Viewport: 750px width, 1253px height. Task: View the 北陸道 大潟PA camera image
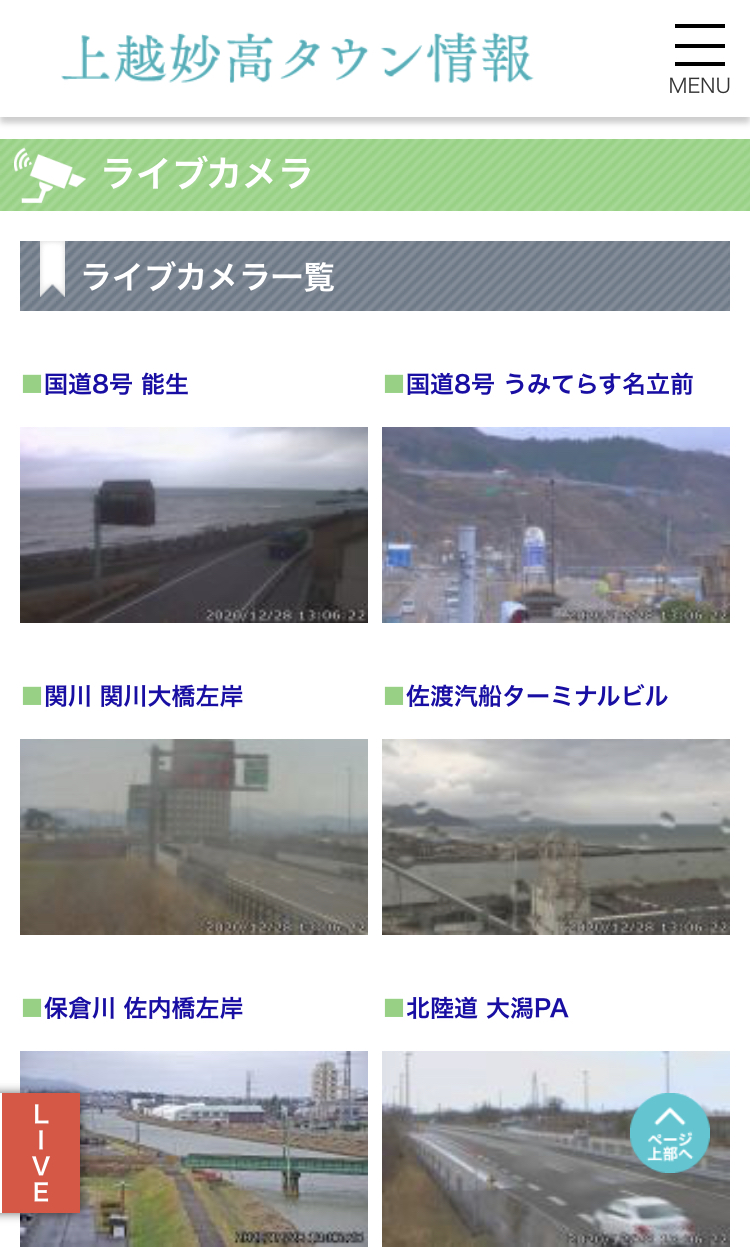coord(556,1149)
